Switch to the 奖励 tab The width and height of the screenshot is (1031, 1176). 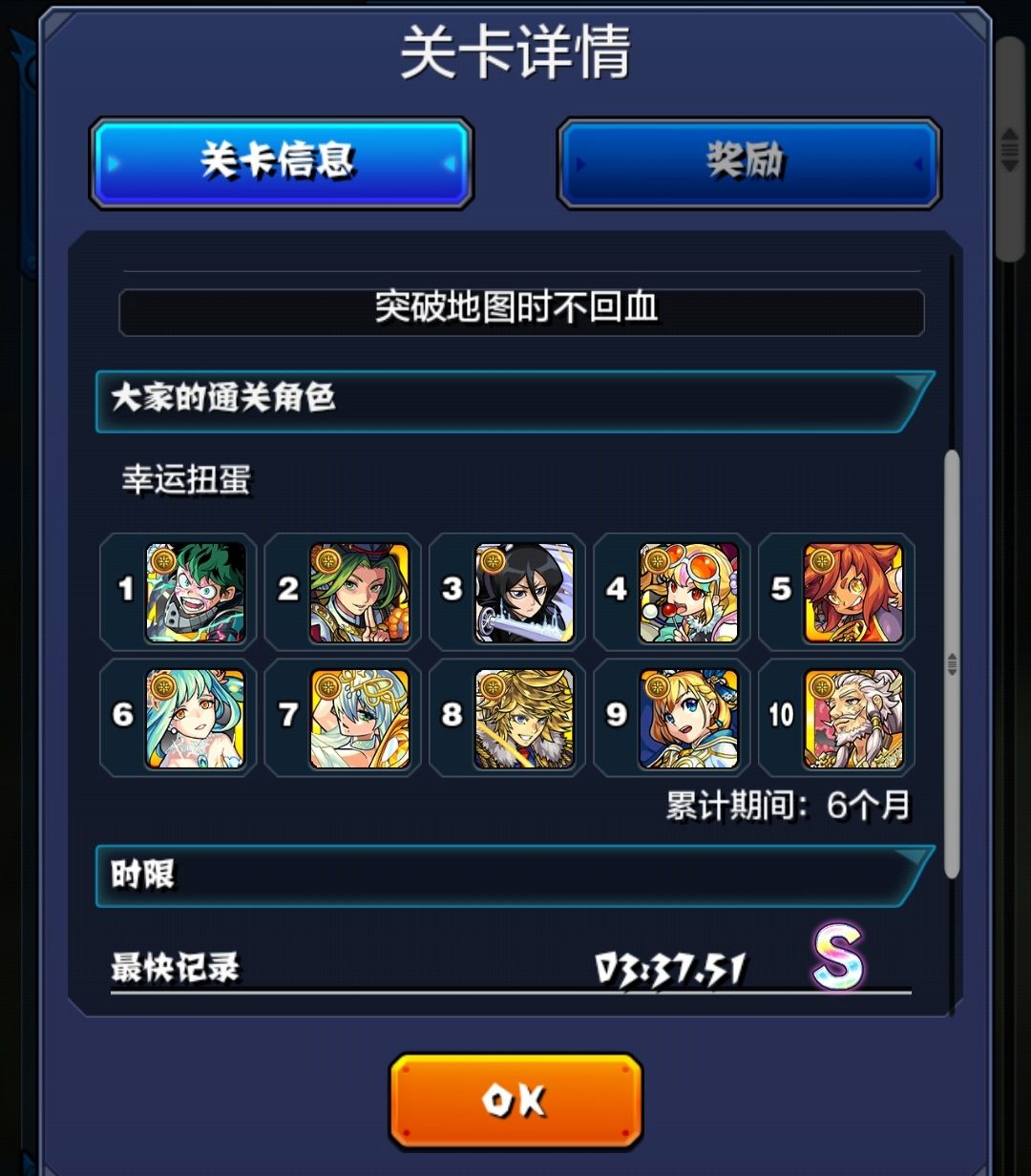747,161
